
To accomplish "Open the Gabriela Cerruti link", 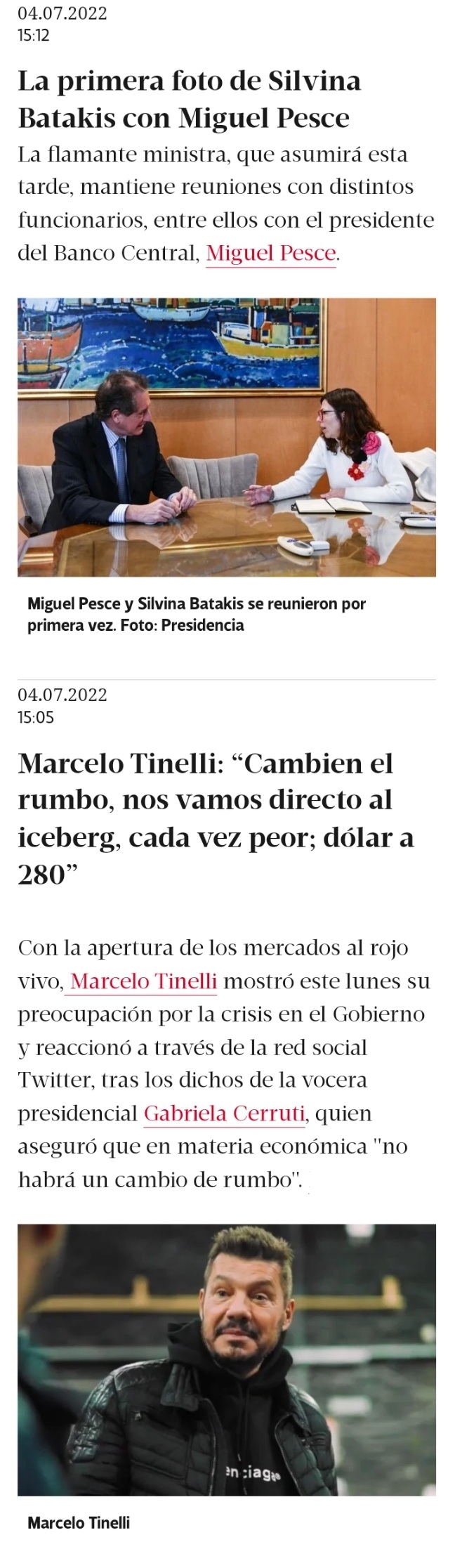I will click(224, 1113).
